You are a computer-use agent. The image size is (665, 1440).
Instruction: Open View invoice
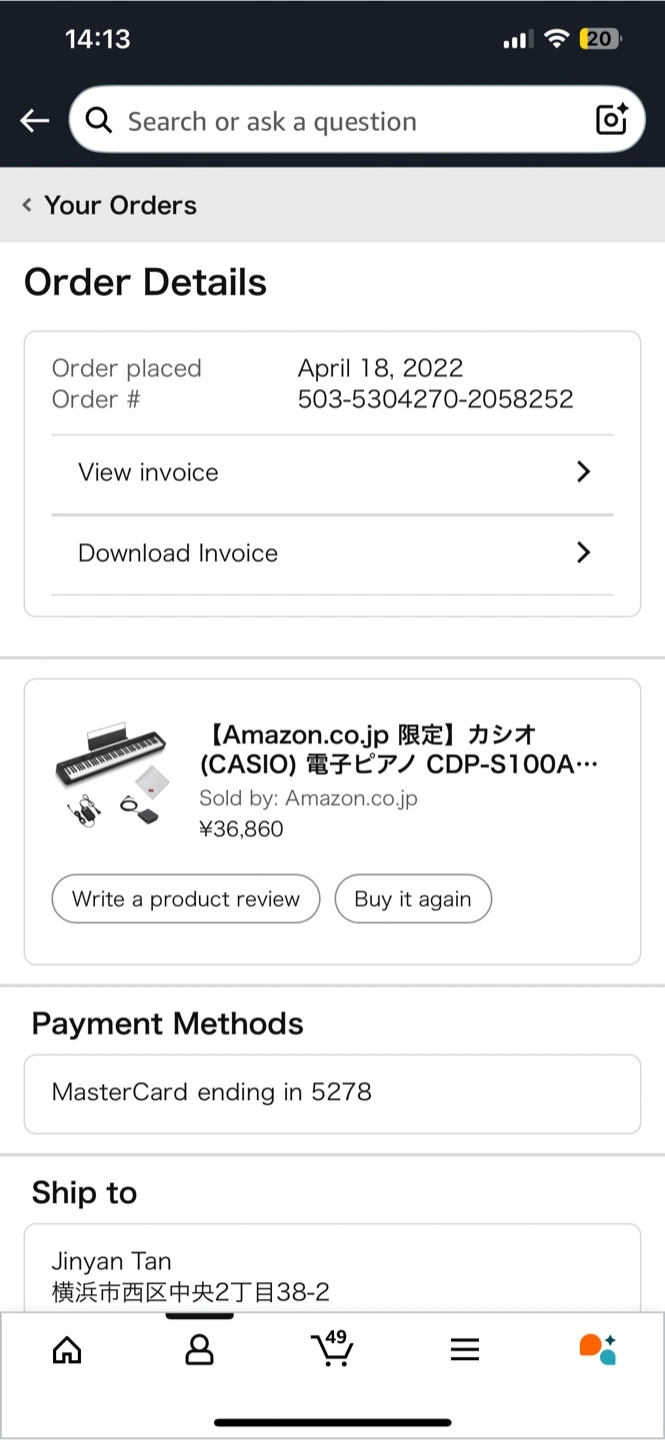coord(332,473)
